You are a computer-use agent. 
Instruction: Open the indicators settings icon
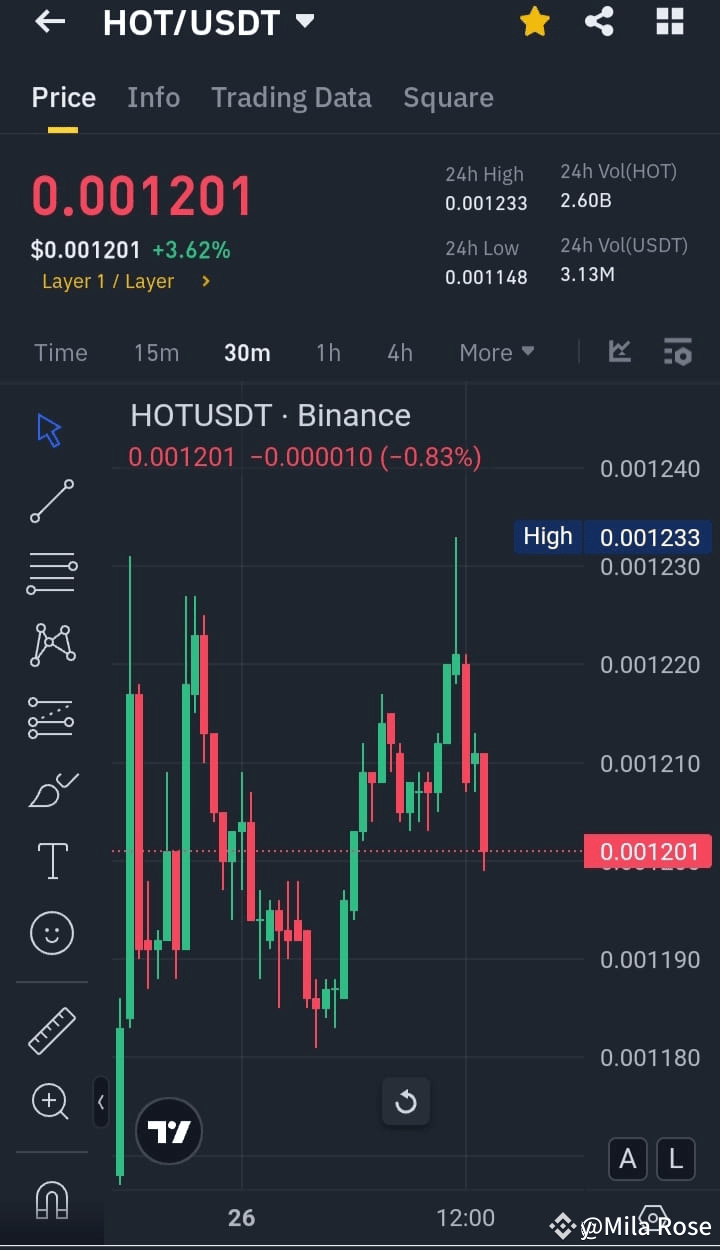677,352
